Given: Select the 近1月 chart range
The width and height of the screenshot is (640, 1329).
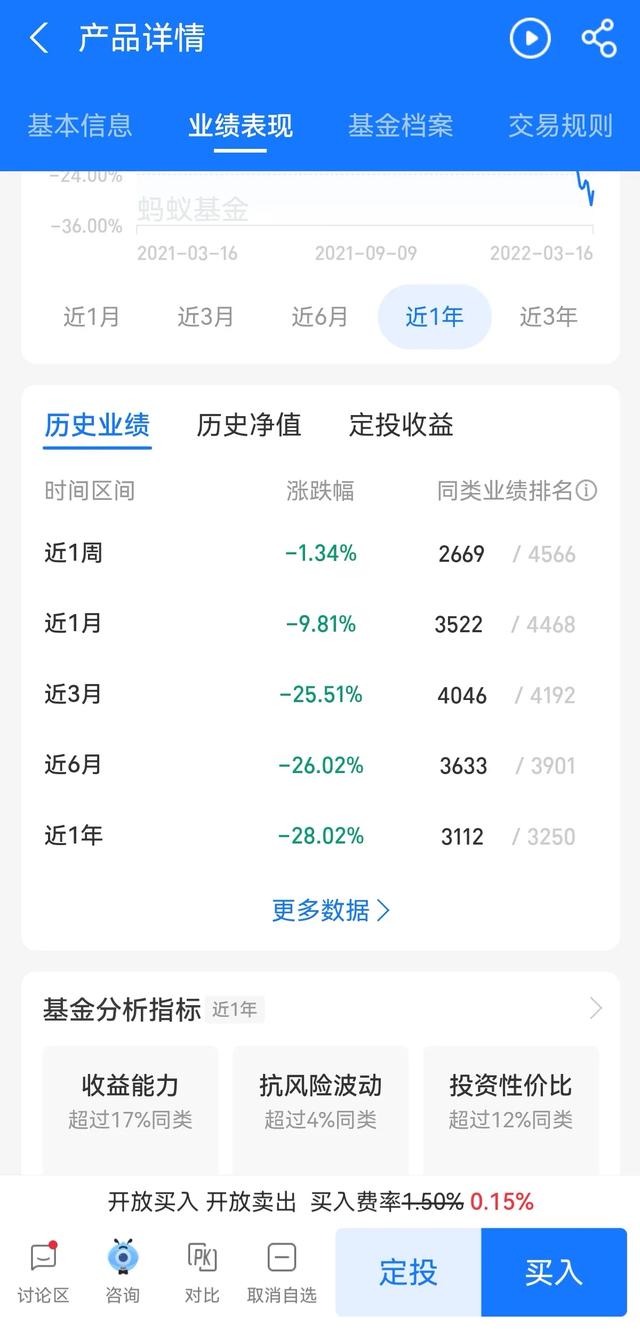Looking at the screenshot, I should tap(92, 317).
